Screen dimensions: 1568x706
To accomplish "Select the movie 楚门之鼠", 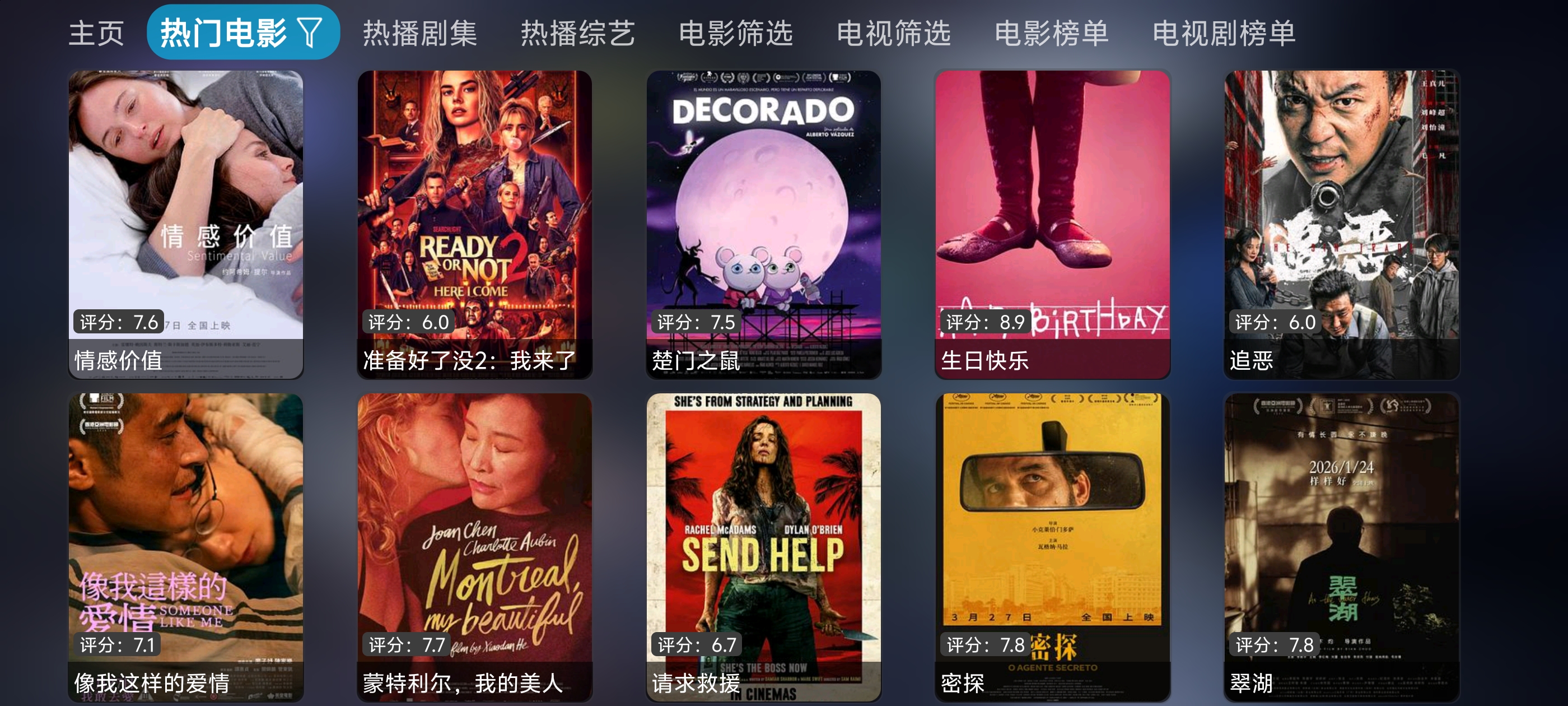I will coord(763,224).
